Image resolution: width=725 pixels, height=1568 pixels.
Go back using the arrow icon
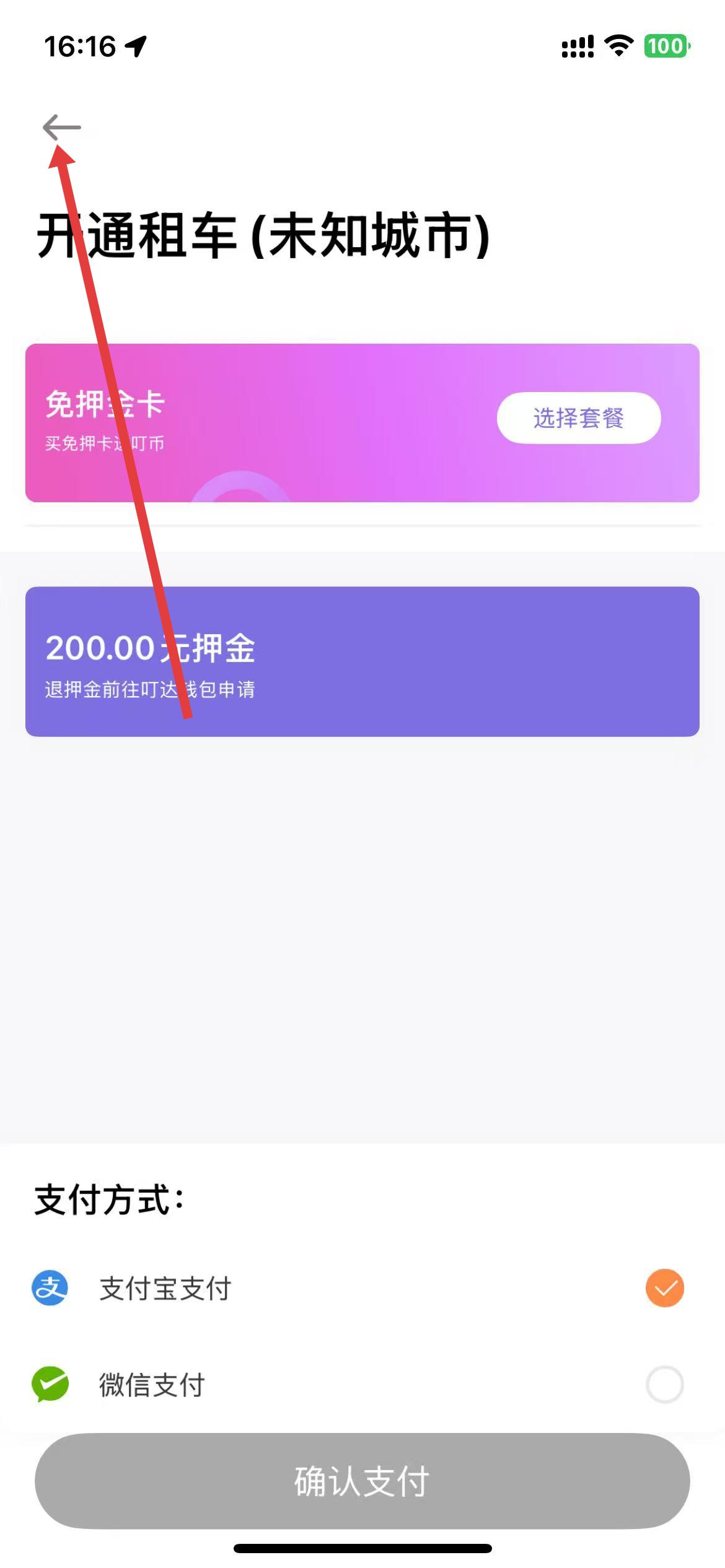pos(61,128)
